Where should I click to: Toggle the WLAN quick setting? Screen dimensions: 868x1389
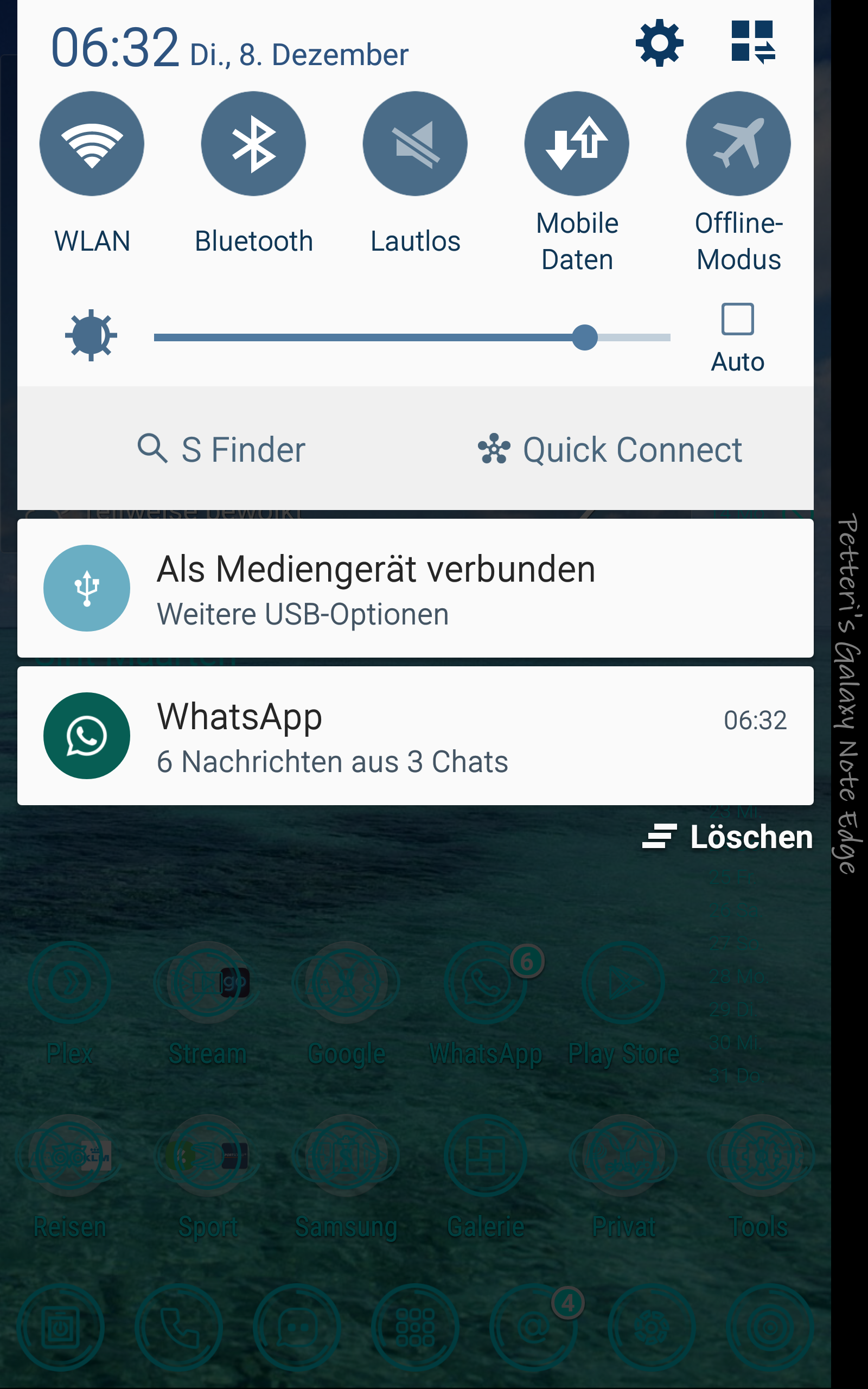click(x=92, y=144)
